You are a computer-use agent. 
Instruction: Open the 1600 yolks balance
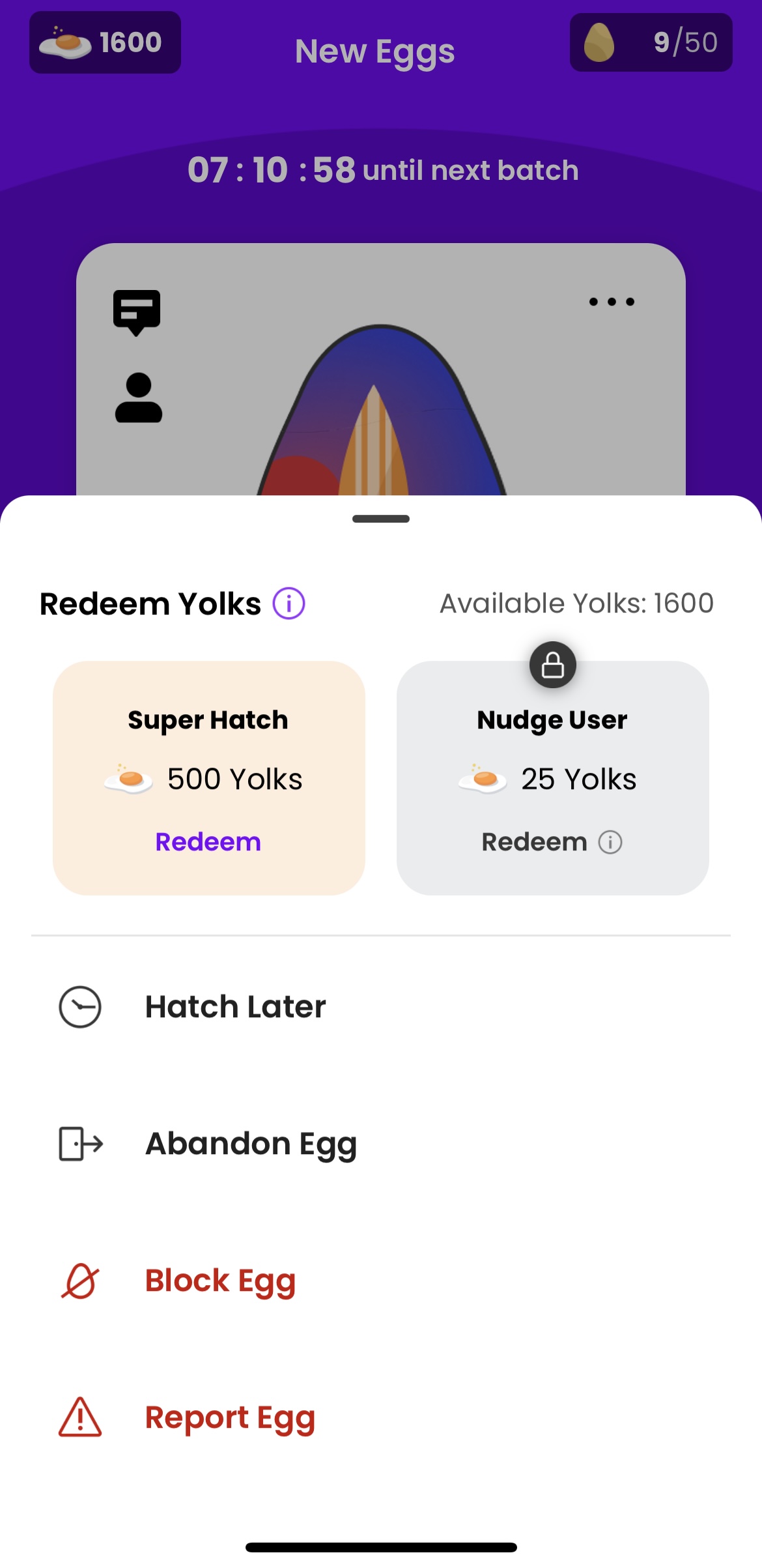[x=105, y=43]
